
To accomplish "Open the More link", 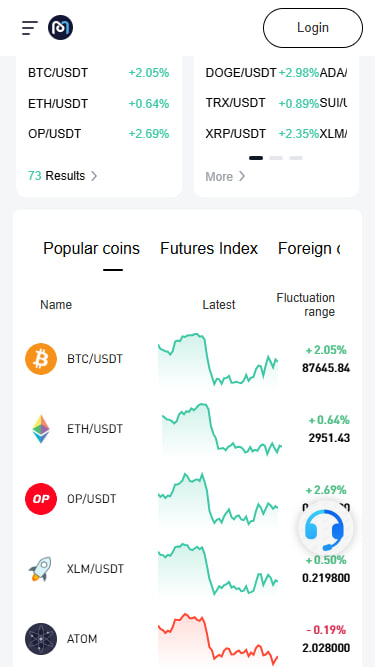I will [225, 176].
